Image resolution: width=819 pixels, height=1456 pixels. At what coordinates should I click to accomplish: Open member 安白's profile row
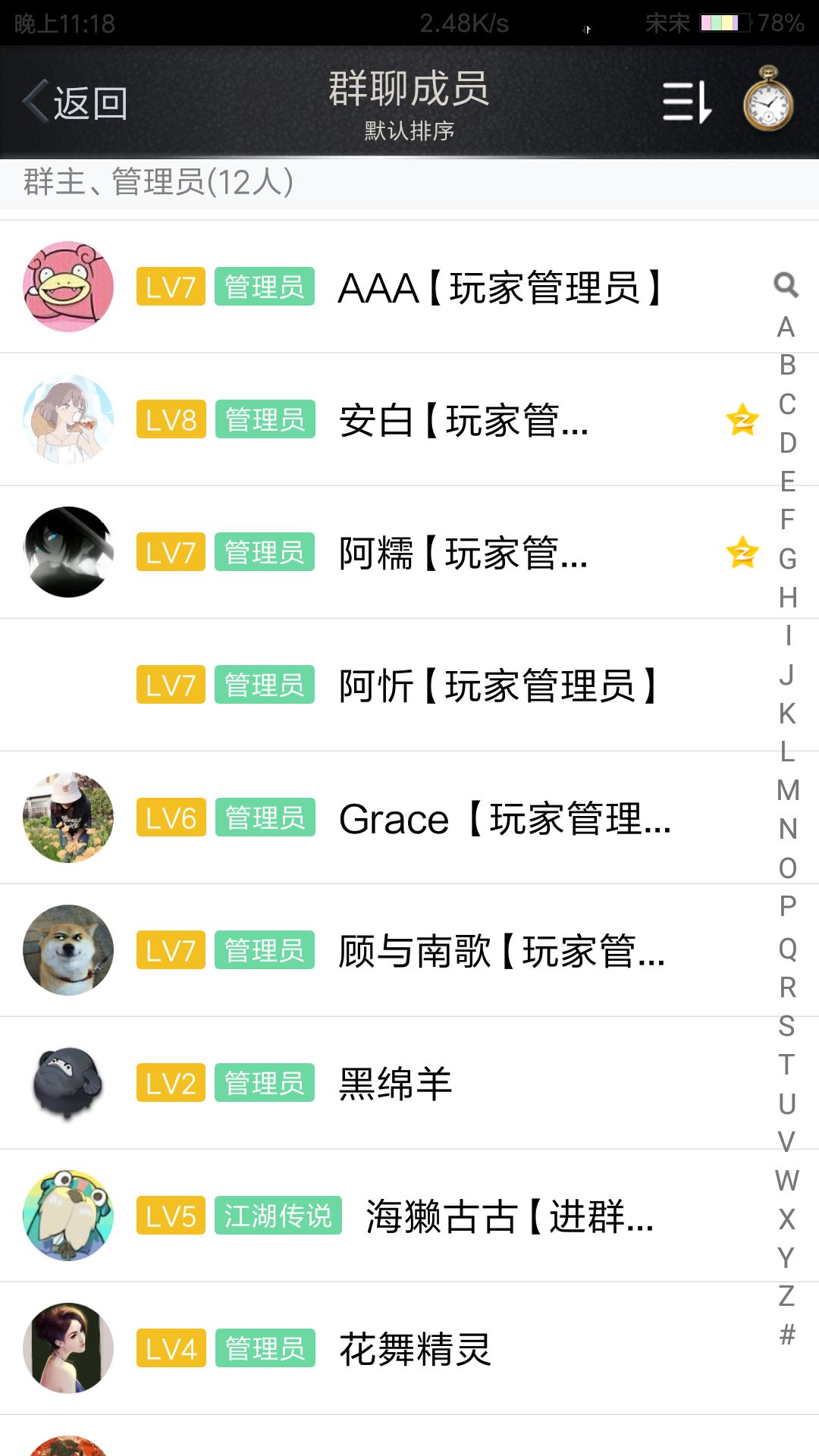click(463, 421)
